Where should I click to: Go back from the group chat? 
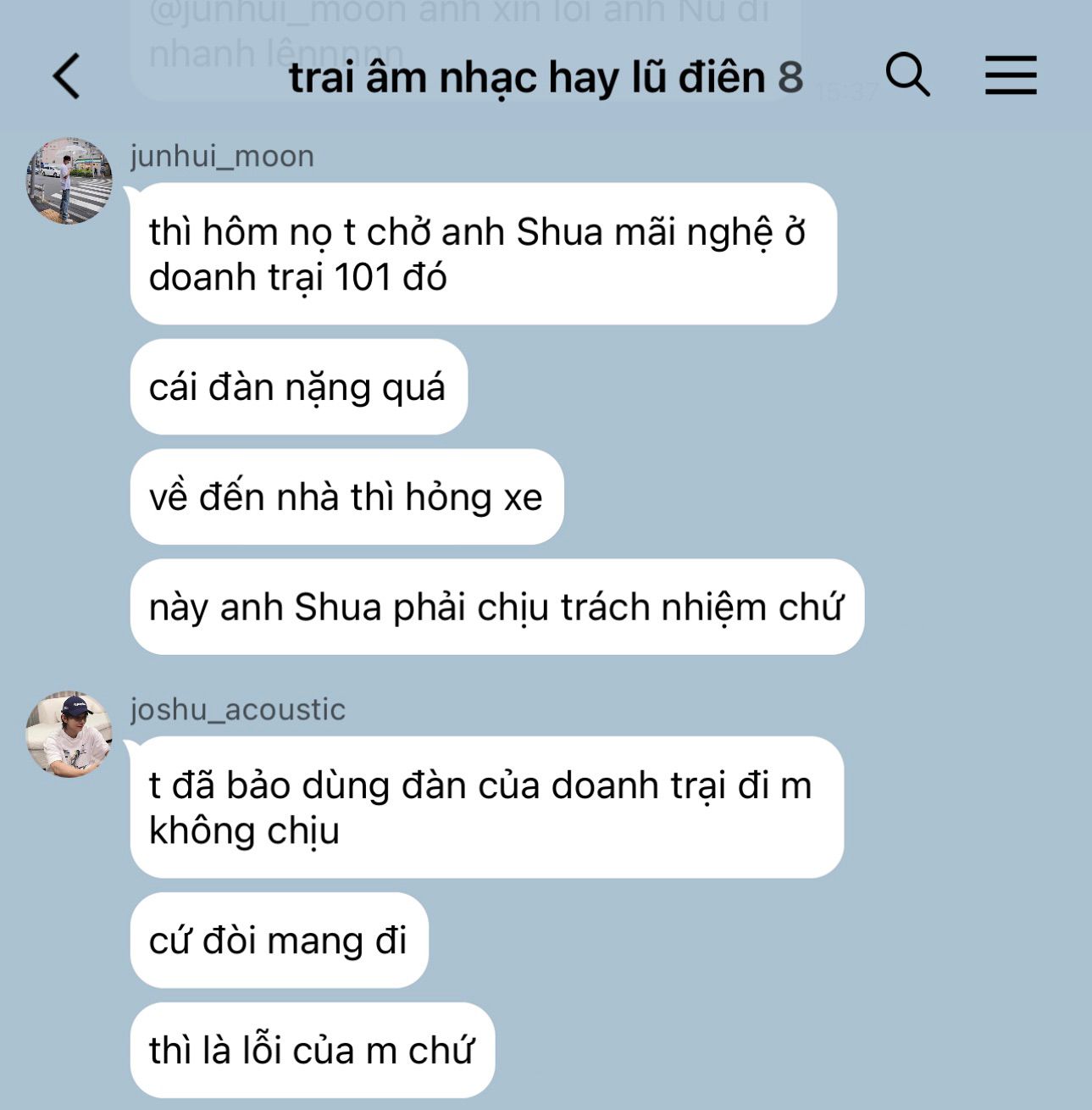[x=67, y=76]
